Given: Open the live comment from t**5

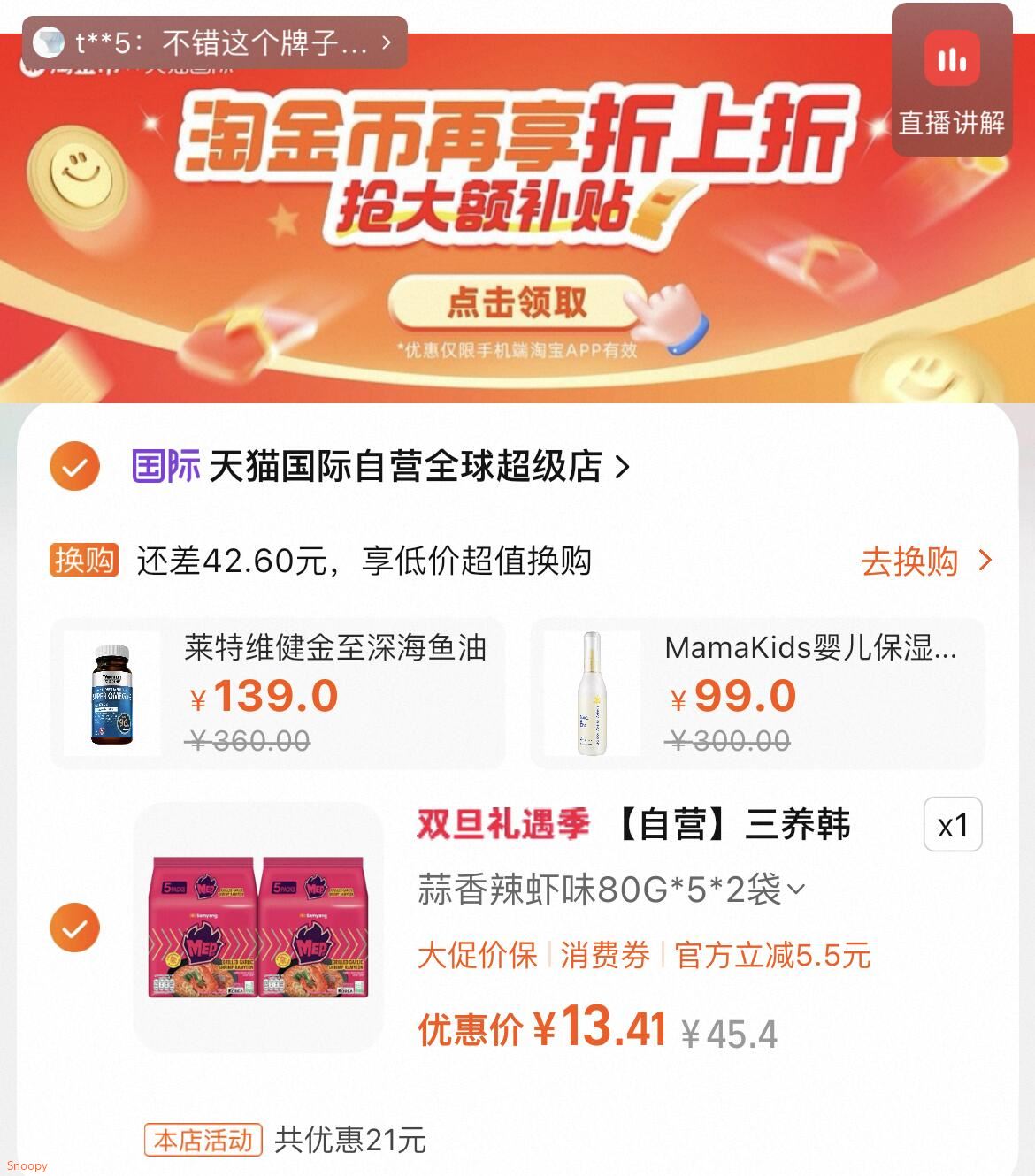Looking at the screenshot, I should coord(214,42).
